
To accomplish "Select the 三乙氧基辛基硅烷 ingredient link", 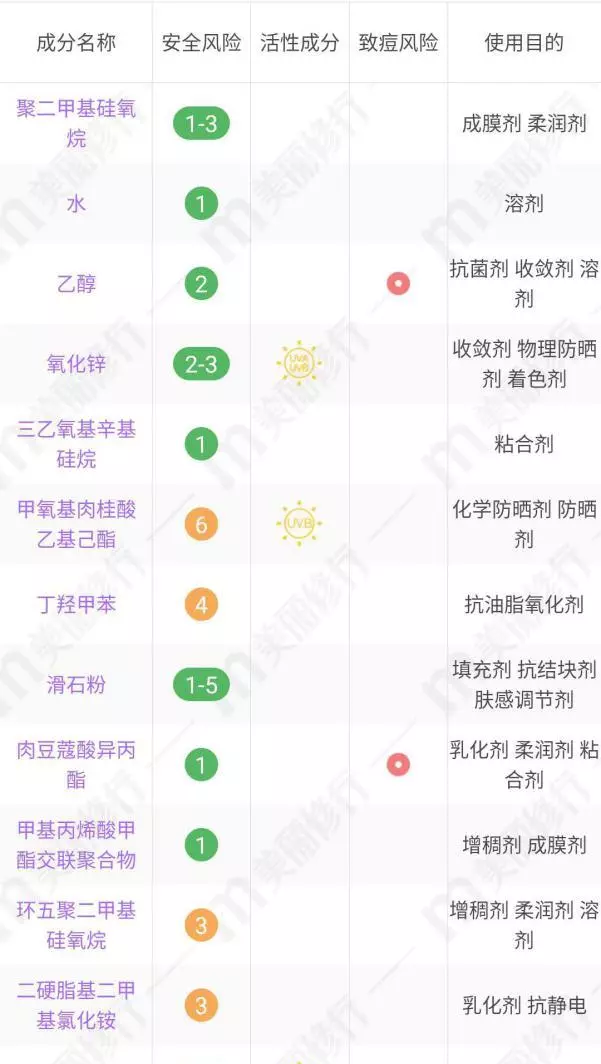I will coord(76,444).
